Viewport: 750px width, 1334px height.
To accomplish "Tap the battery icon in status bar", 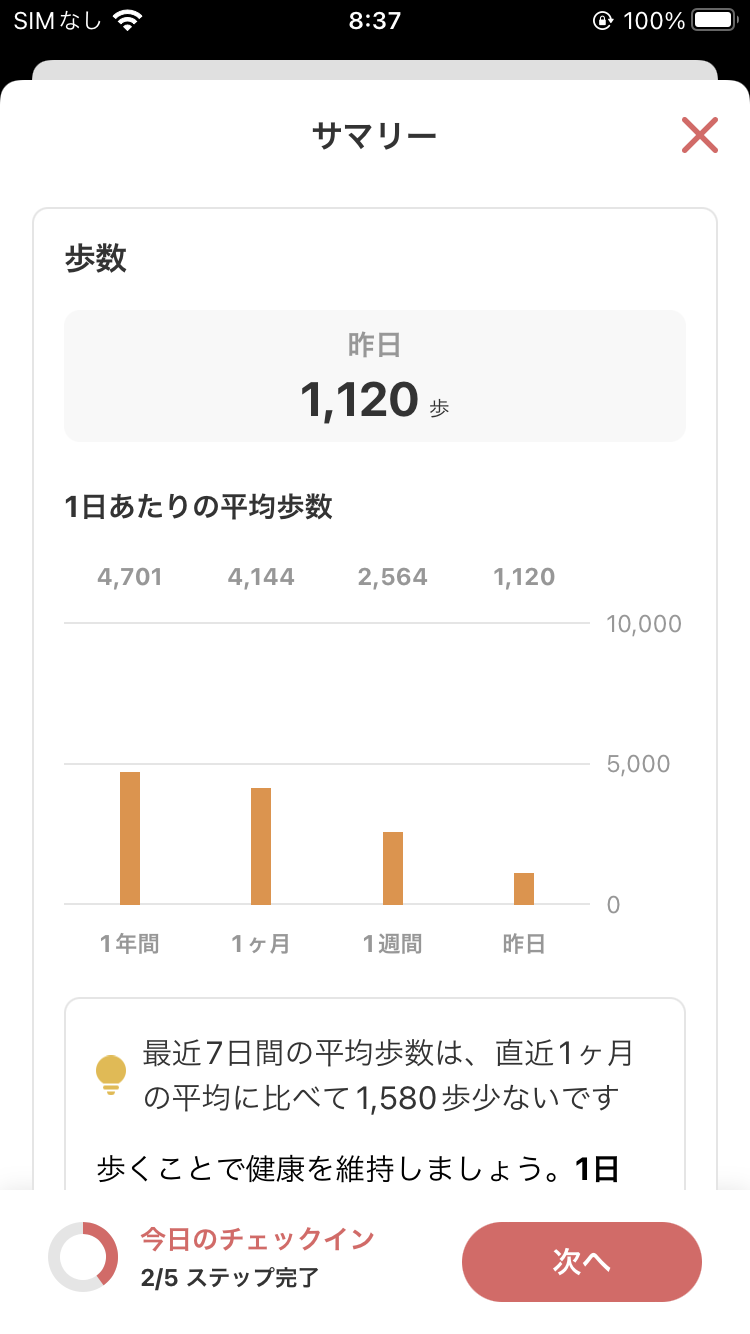I will coord(714,19).
